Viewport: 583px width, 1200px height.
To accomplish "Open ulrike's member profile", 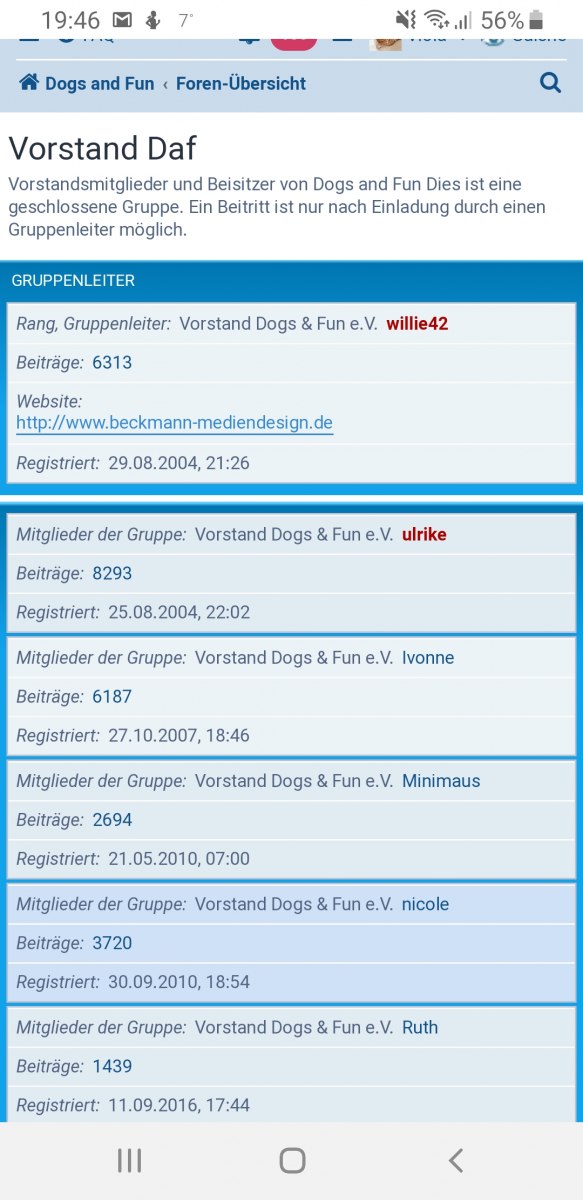I will coord(424,535).
